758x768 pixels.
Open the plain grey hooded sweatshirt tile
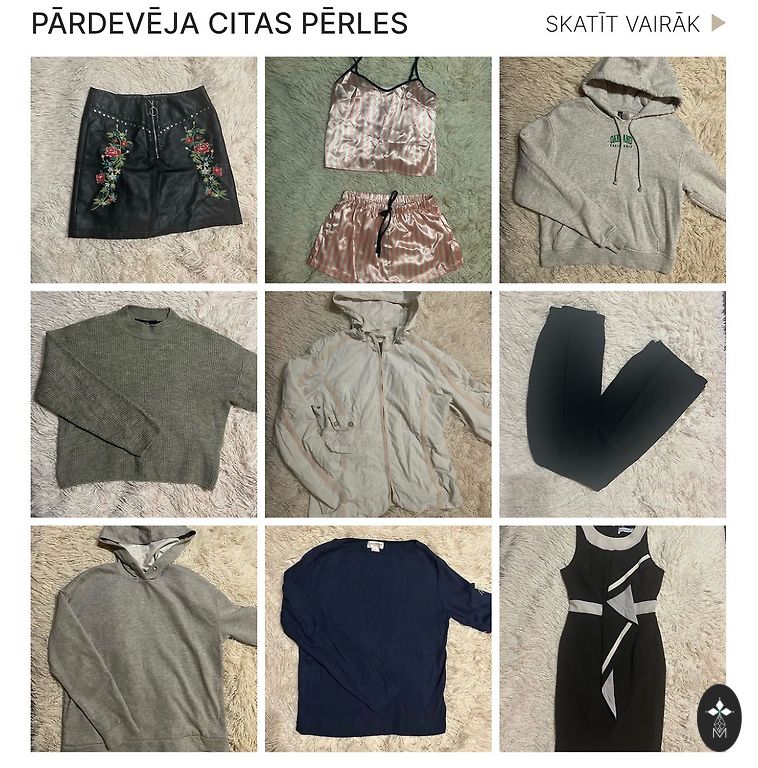pos(143,638)
